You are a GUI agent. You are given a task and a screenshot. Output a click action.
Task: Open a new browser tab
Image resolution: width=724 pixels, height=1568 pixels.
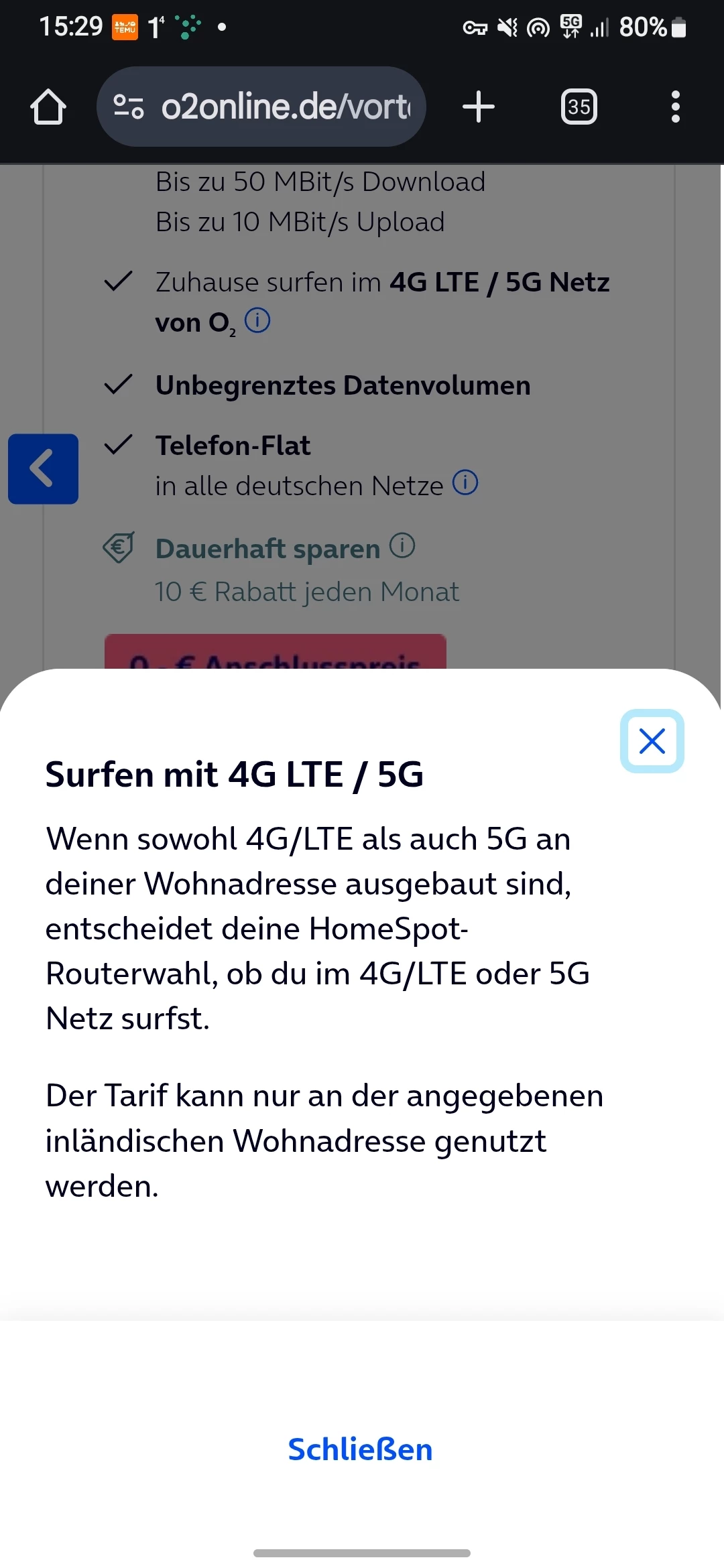tap(479, 107)
